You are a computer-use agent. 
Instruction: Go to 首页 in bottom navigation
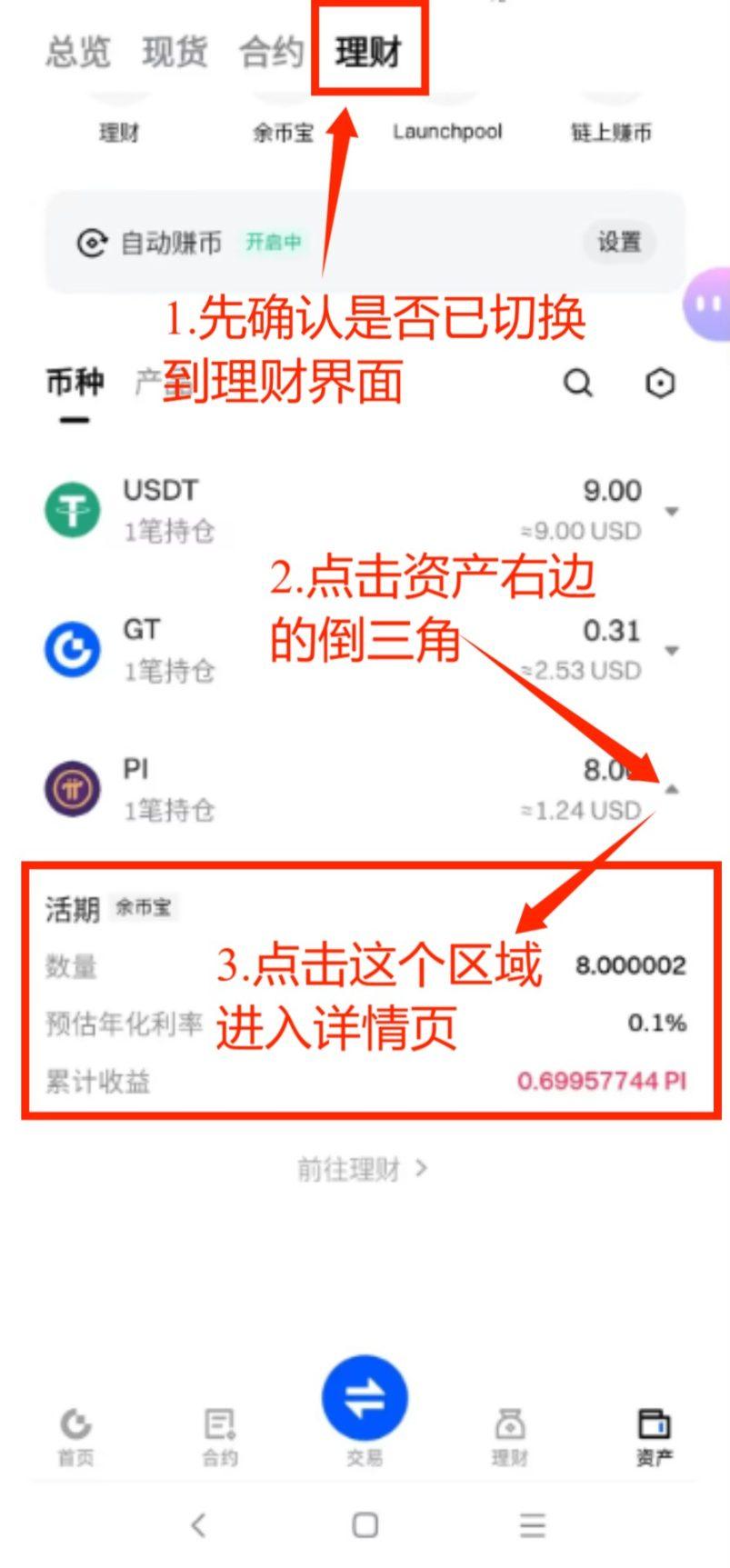click(75, 1436)
